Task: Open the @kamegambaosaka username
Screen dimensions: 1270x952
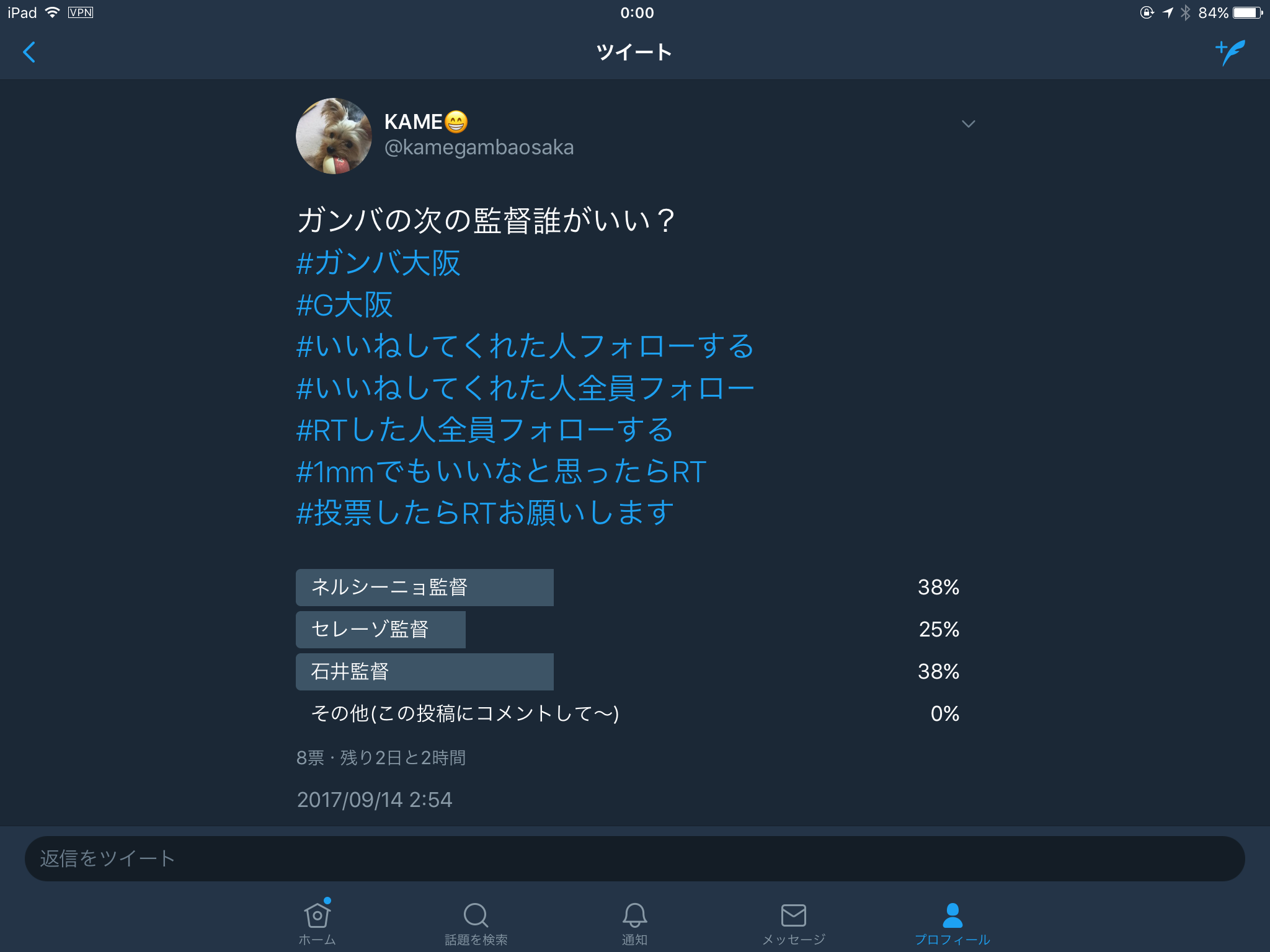Action: [x=479, y=148]
